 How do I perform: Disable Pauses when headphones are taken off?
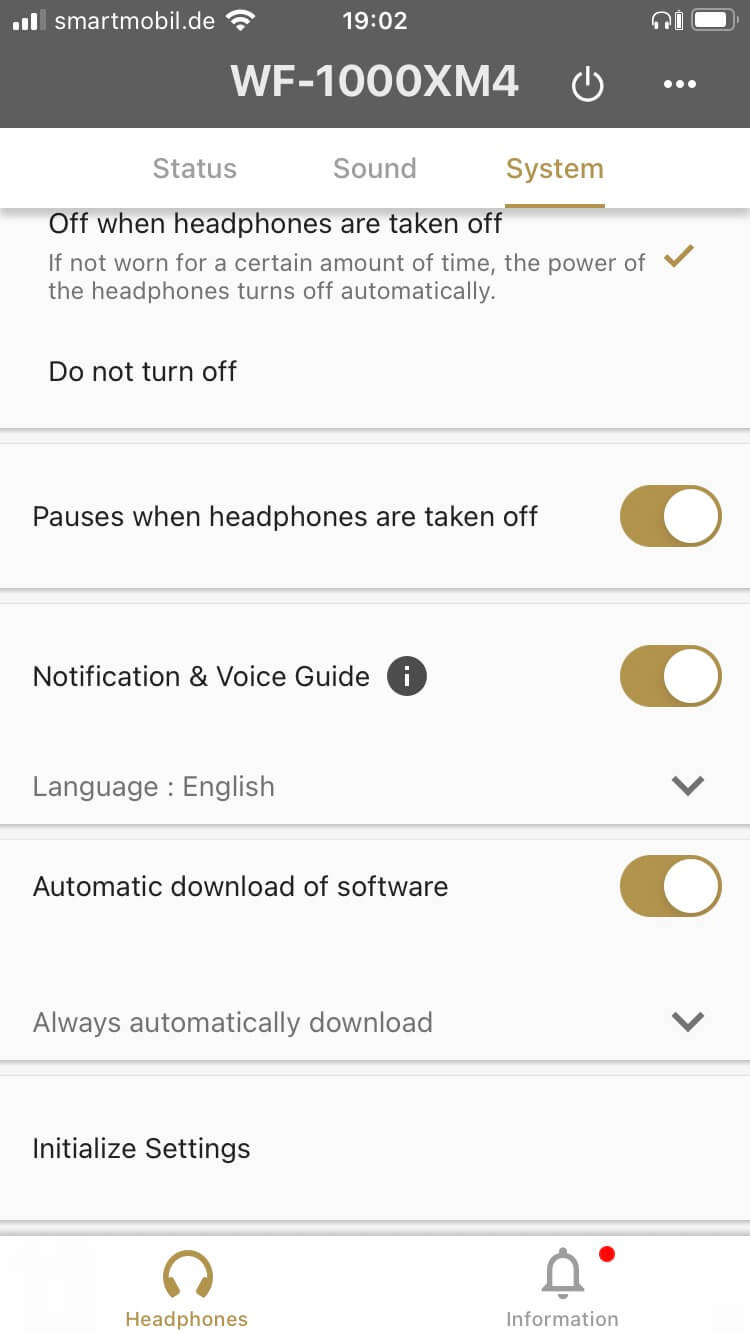pyautogui.click(x=670, y=516)
